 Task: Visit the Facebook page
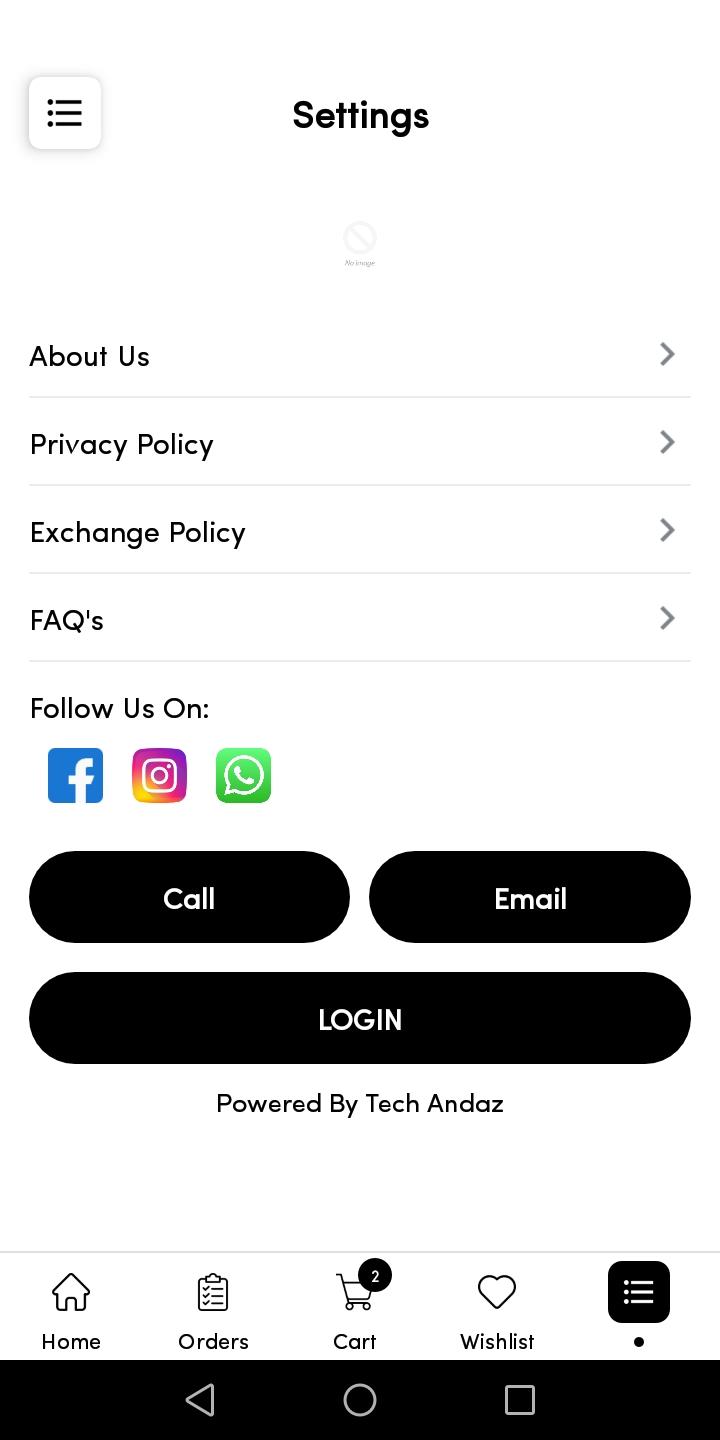76,775
